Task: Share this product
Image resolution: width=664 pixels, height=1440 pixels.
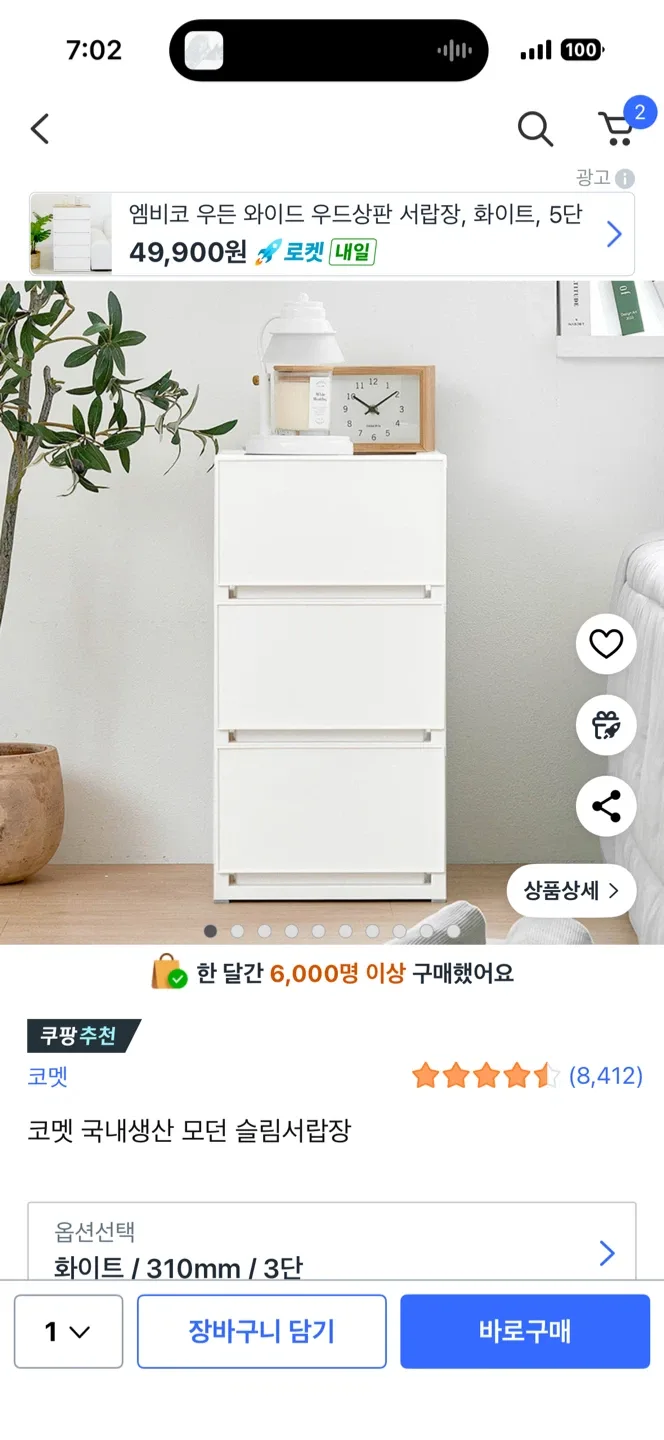Action: click(606, 806)
